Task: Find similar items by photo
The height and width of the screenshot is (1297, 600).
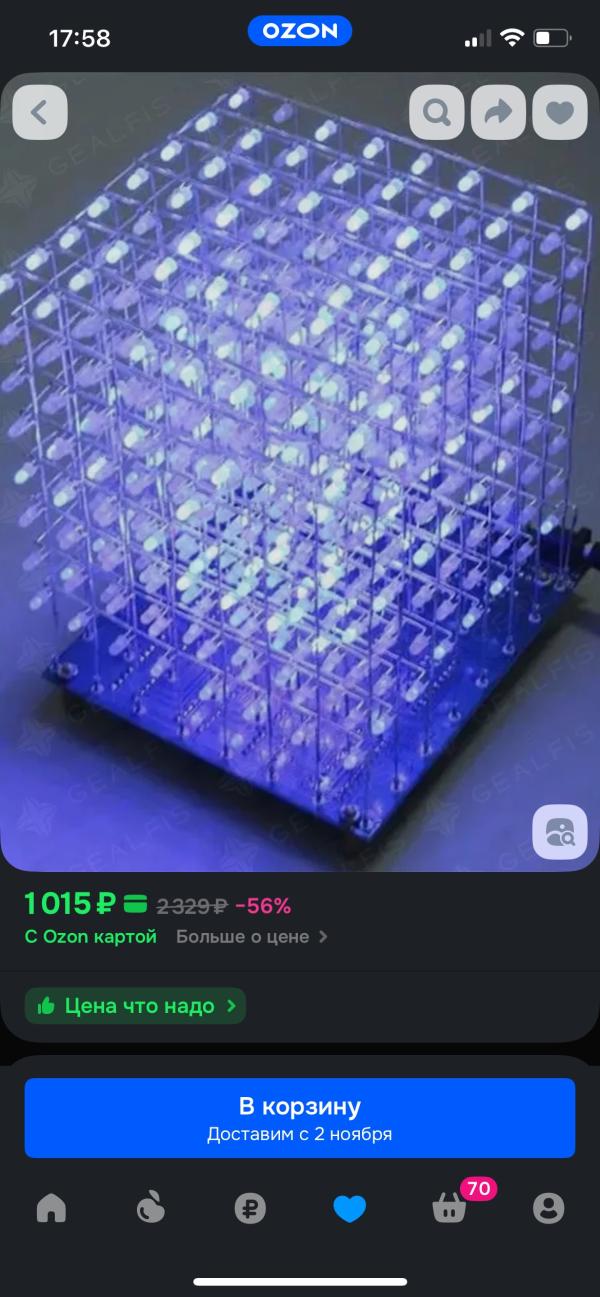Action: click(x=559, y=831)
